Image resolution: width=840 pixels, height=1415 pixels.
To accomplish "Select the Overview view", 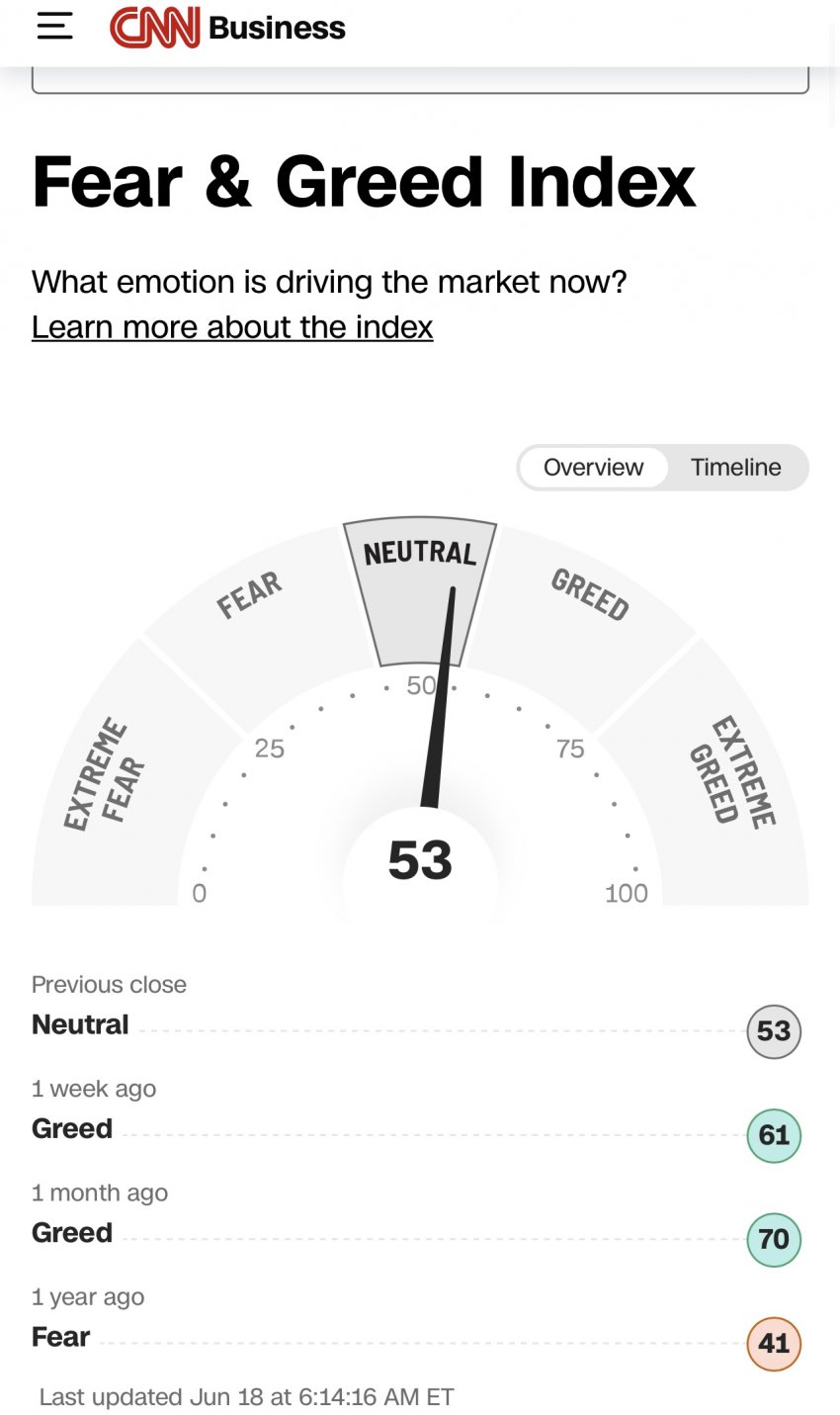I will 593,468.
